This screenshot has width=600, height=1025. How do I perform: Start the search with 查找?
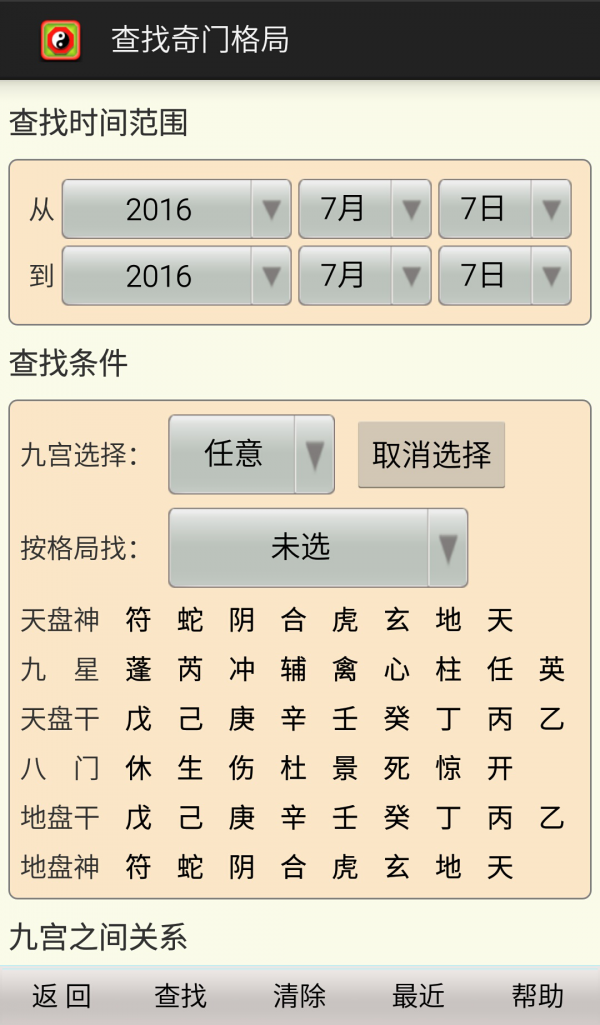[180, 996]
